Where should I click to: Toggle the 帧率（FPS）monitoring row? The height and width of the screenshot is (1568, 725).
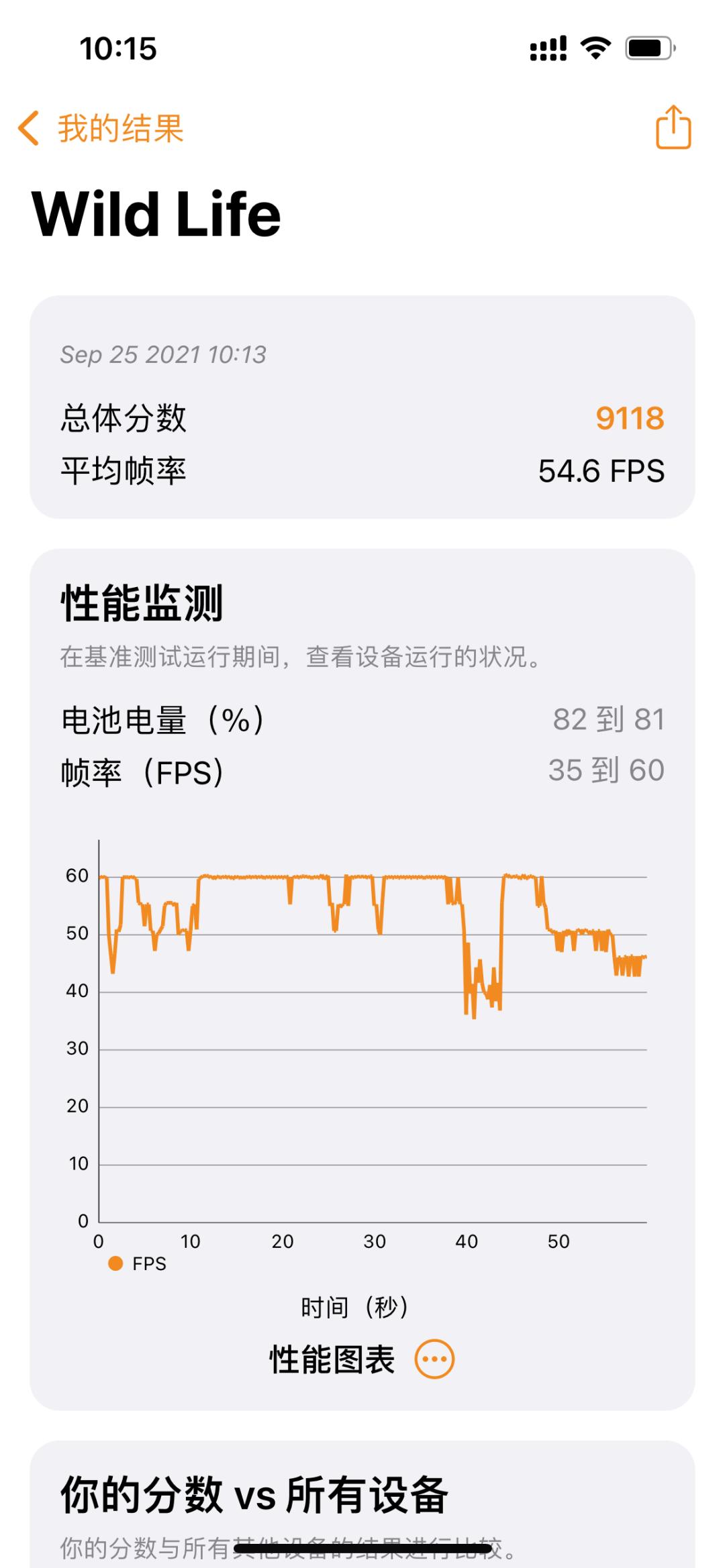pyautogui.click(x=362, y=772)
